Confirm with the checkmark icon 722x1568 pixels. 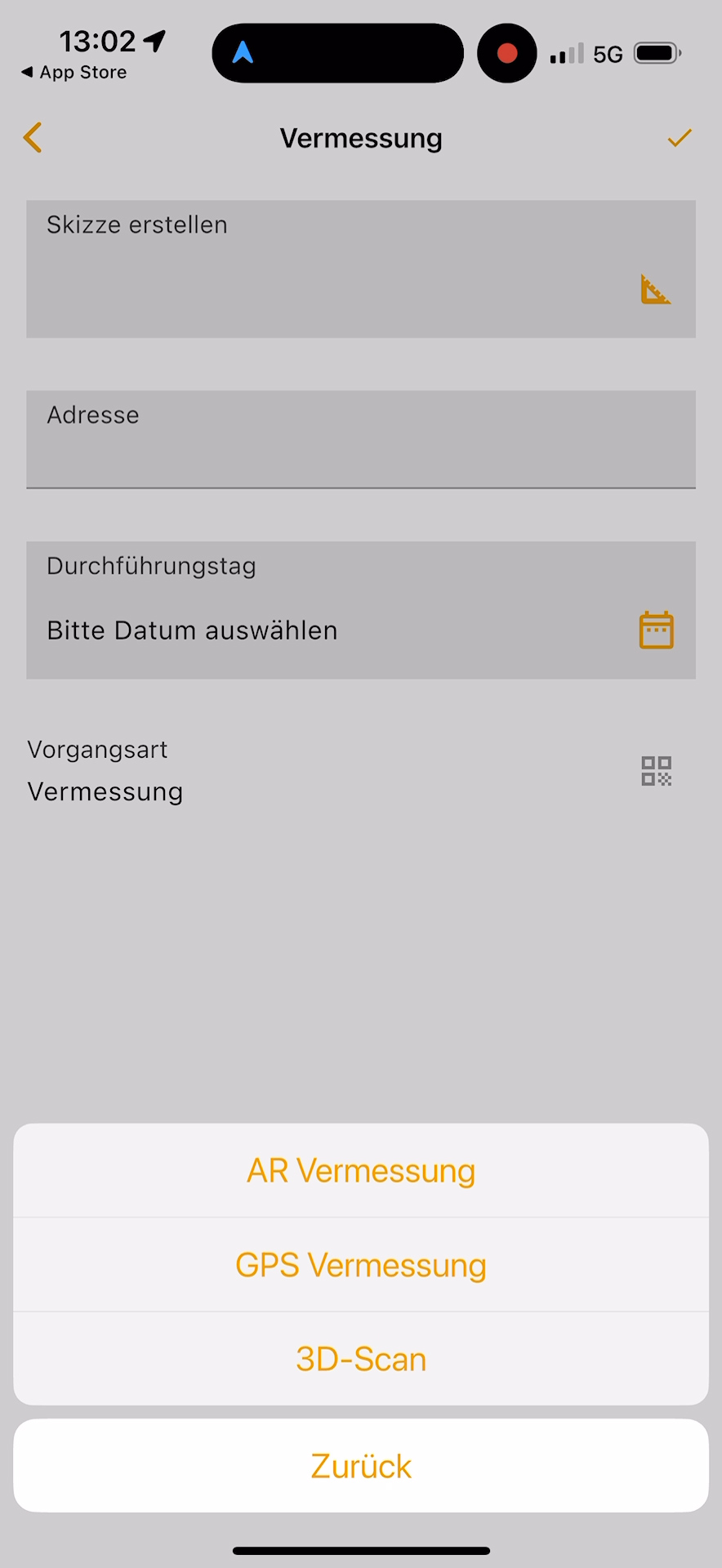pyautogui.click(x=680, y=138)
